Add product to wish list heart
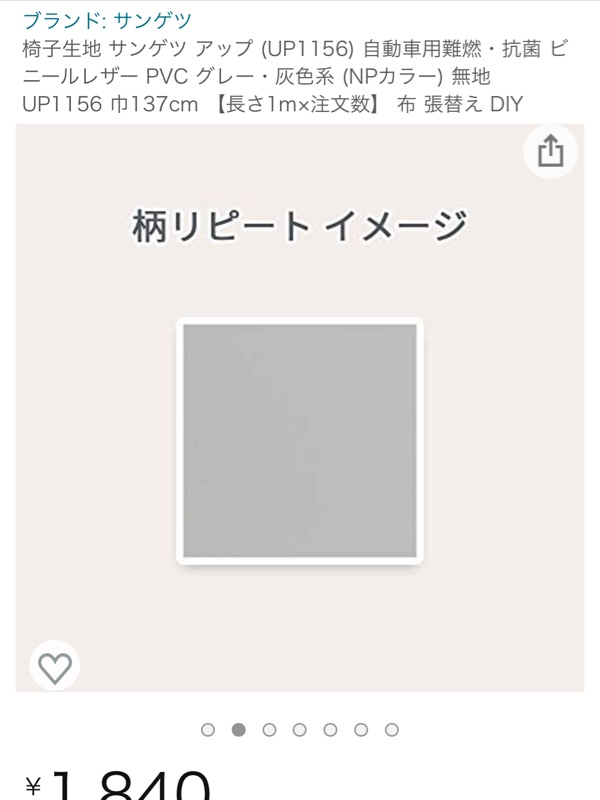Viewport: 600px width, 800px height. click(x=54, y=666)
